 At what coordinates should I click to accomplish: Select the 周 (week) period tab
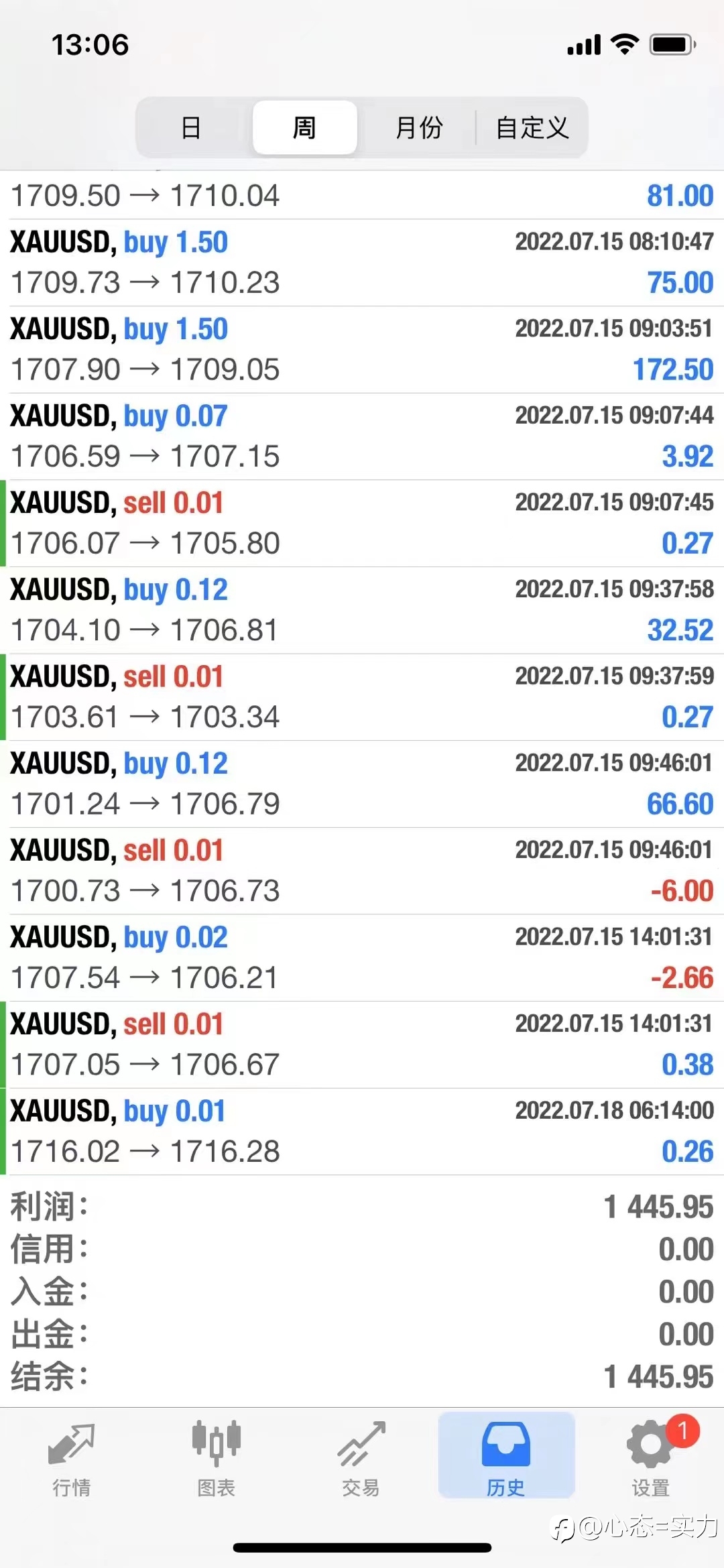click(304, 127)
